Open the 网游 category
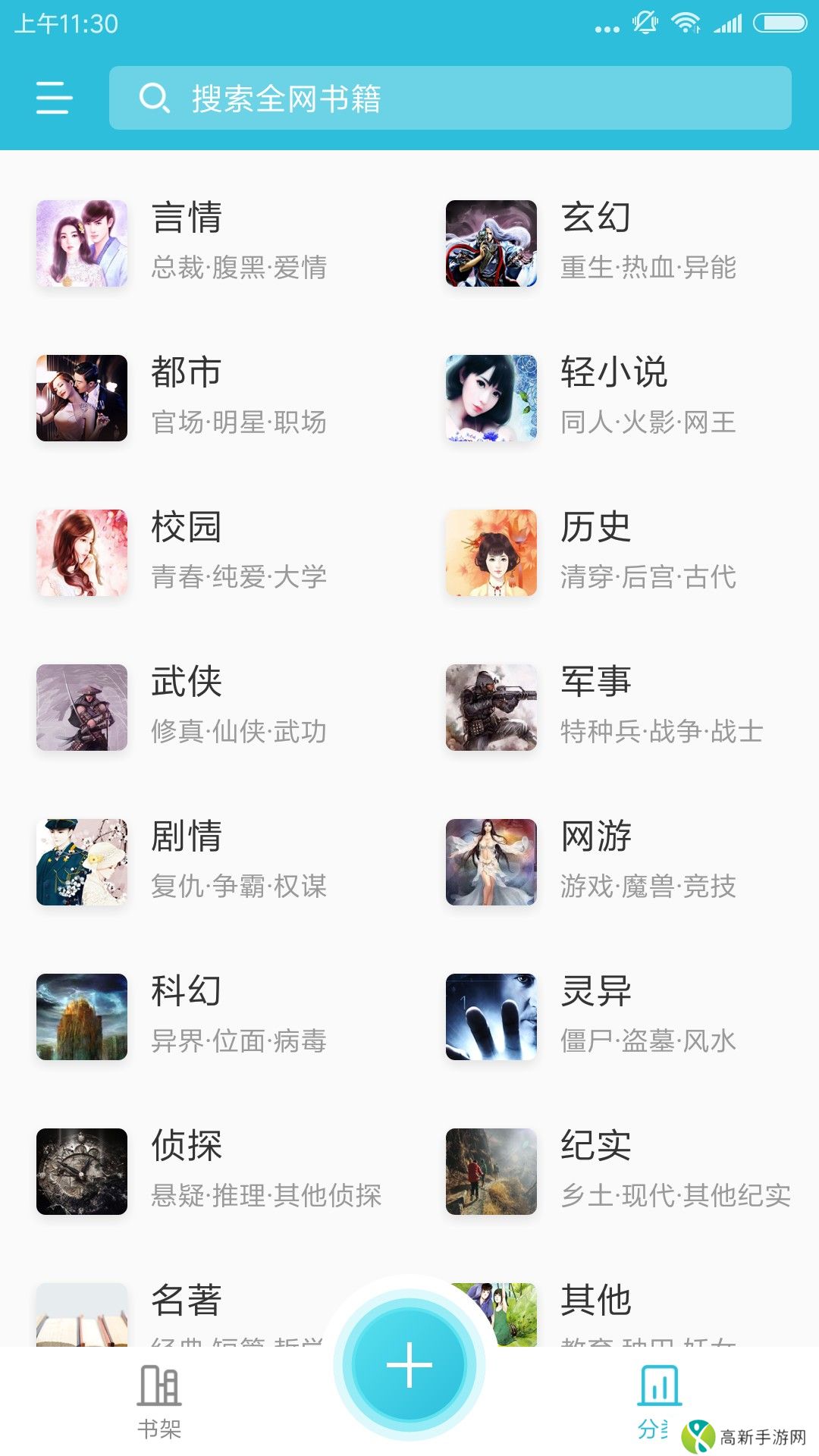The image size is (819, 1456). point(596,839)
